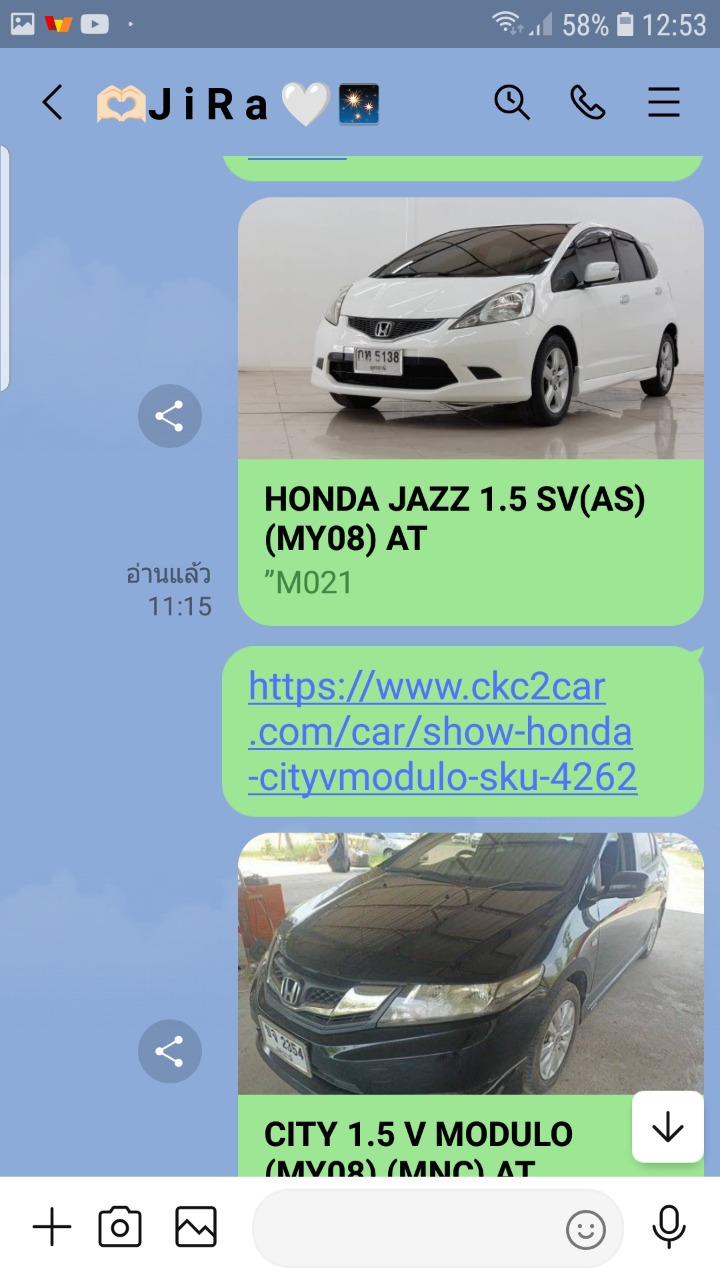Jump to the latest message
720x1280 pixels.
tap(667, 1127)
